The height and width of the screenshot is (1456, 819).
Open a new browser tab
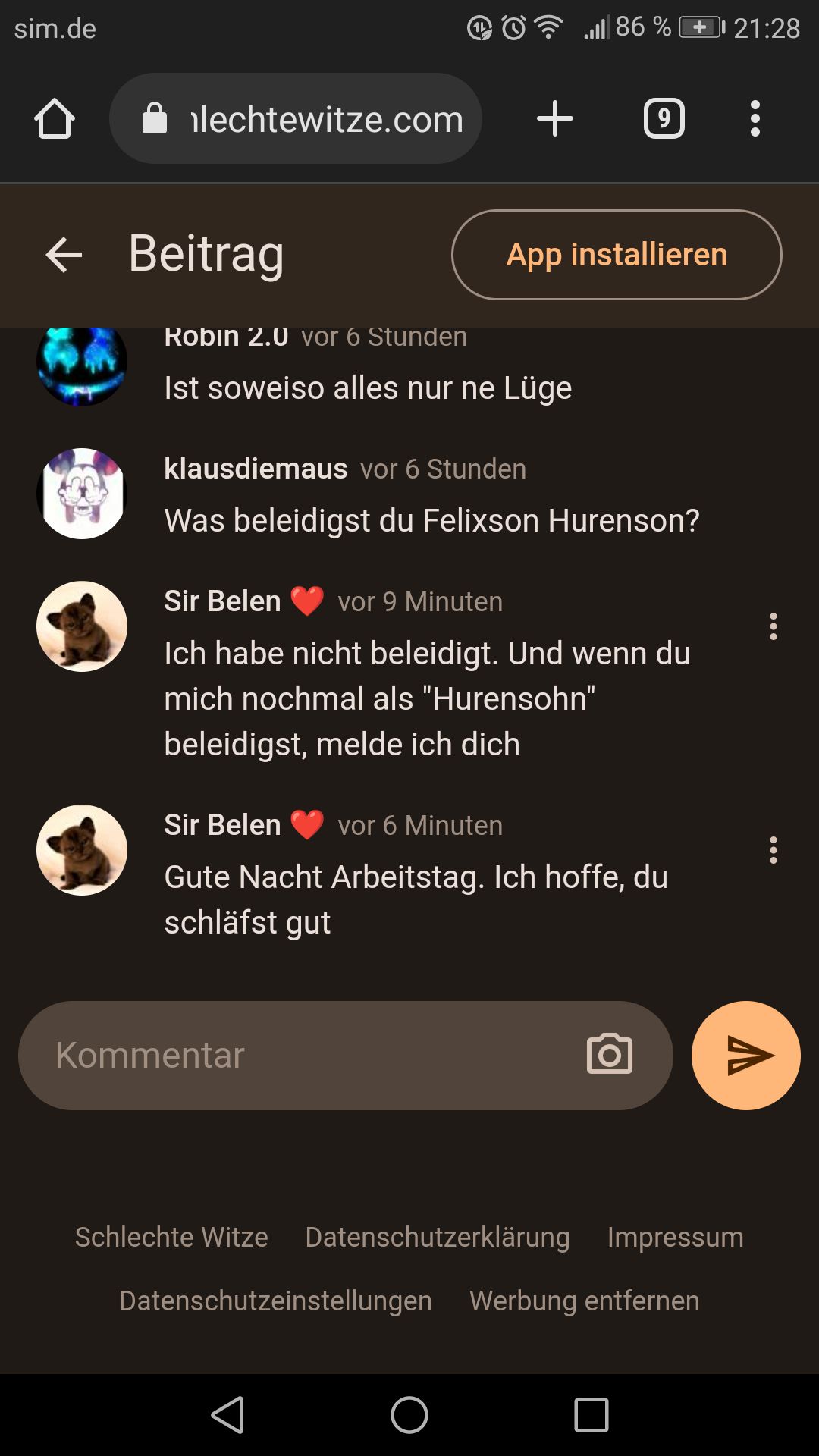click(x=555, y=119)
